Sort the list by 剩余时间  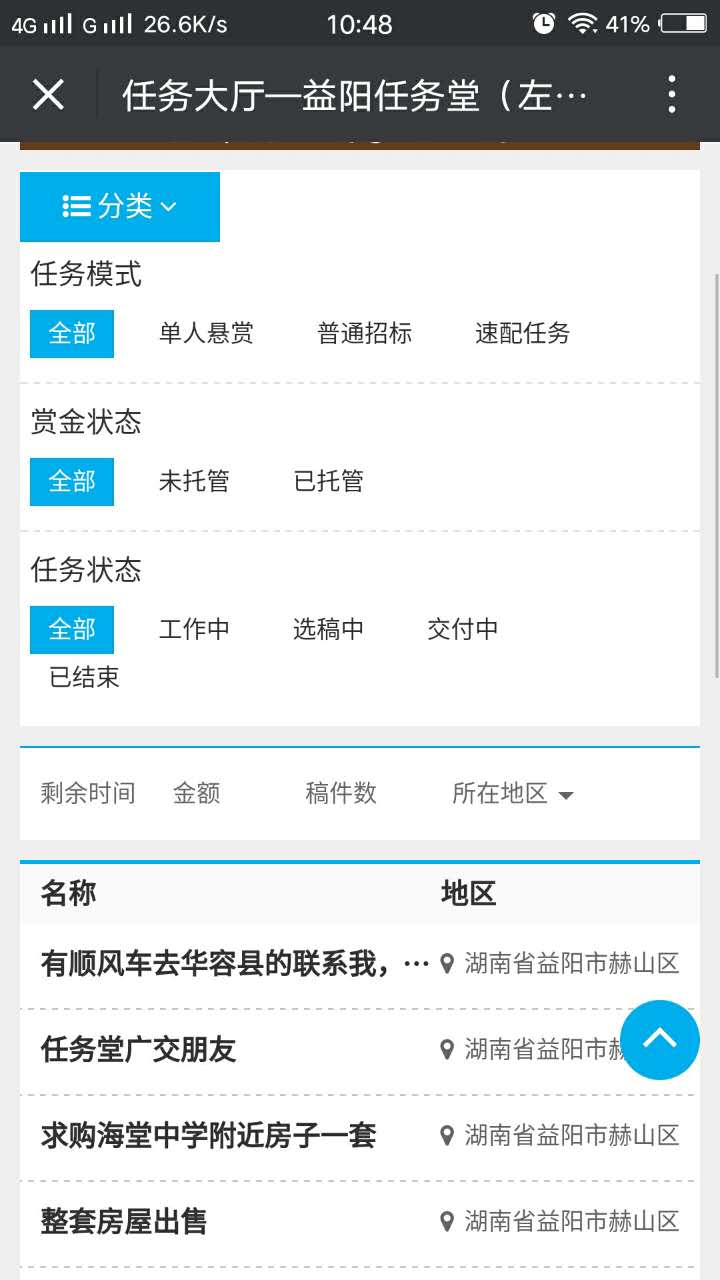(87, 794)
